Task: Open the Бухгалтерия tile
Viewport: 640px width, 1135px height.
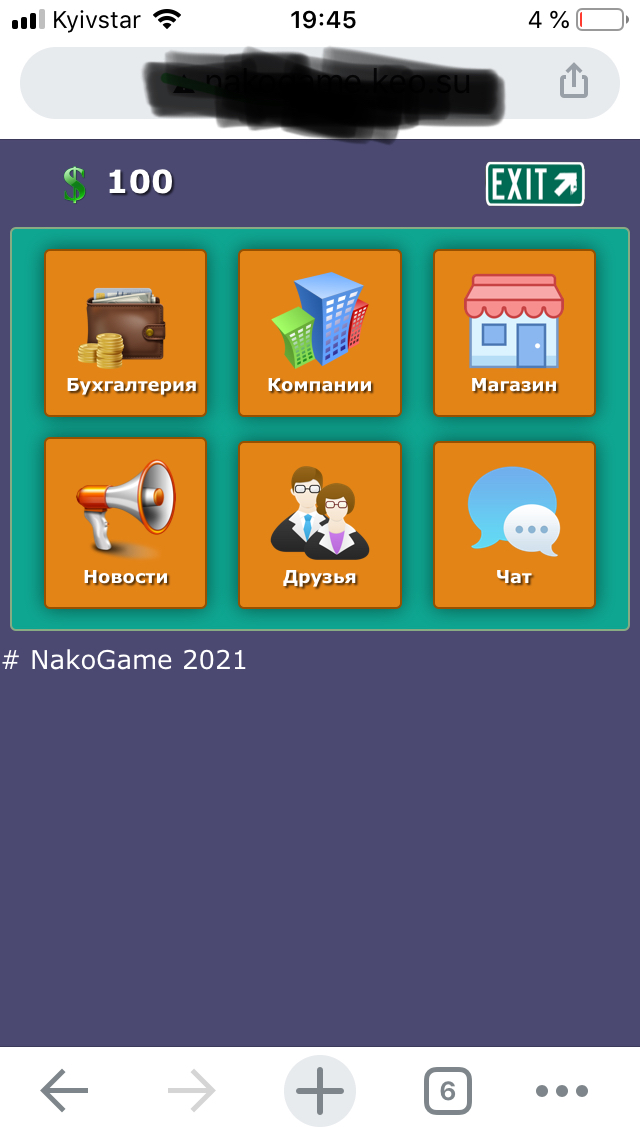Action: pos(126,333)
